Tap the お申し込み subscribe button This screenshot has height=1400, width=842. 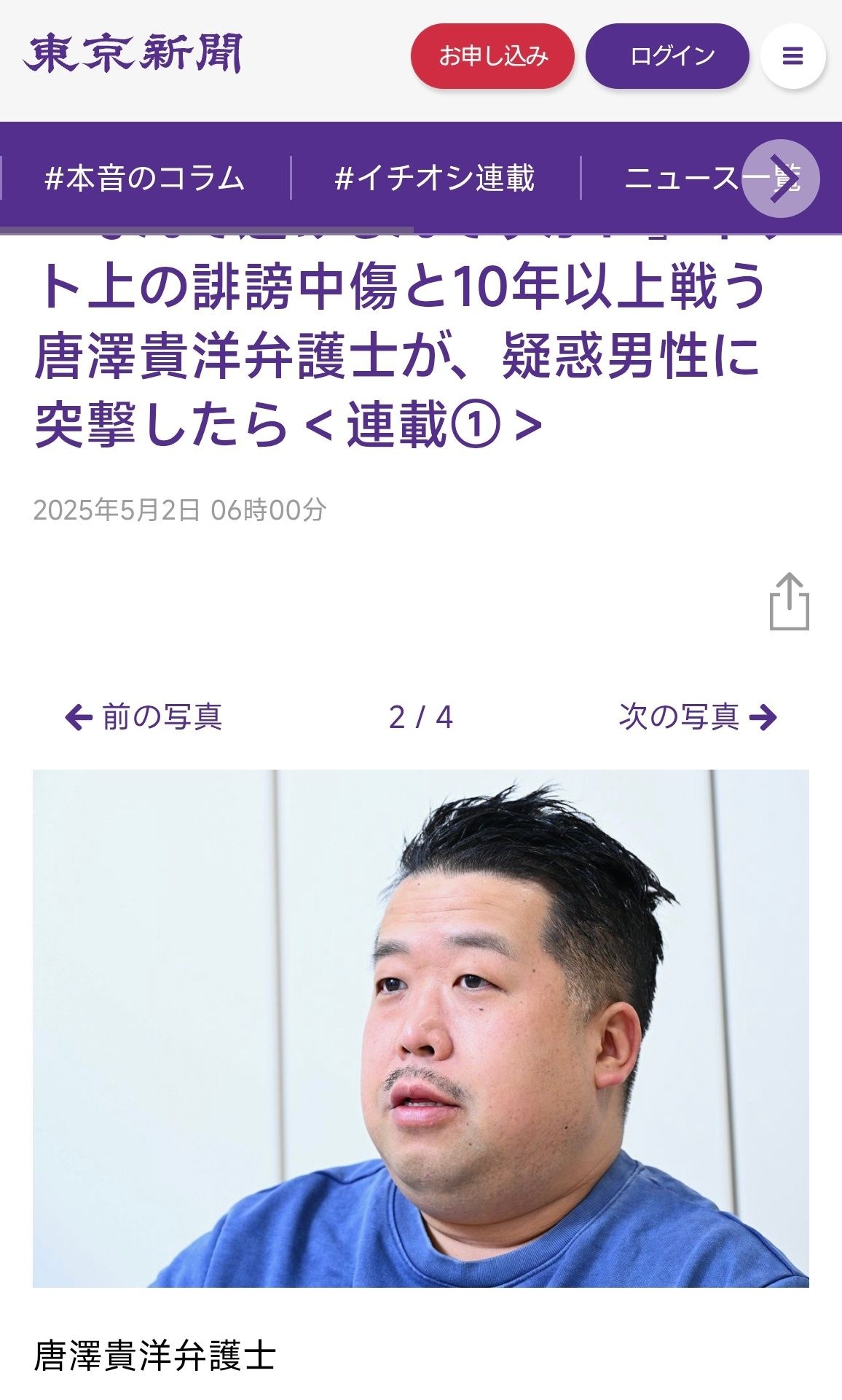coord(492,56)
